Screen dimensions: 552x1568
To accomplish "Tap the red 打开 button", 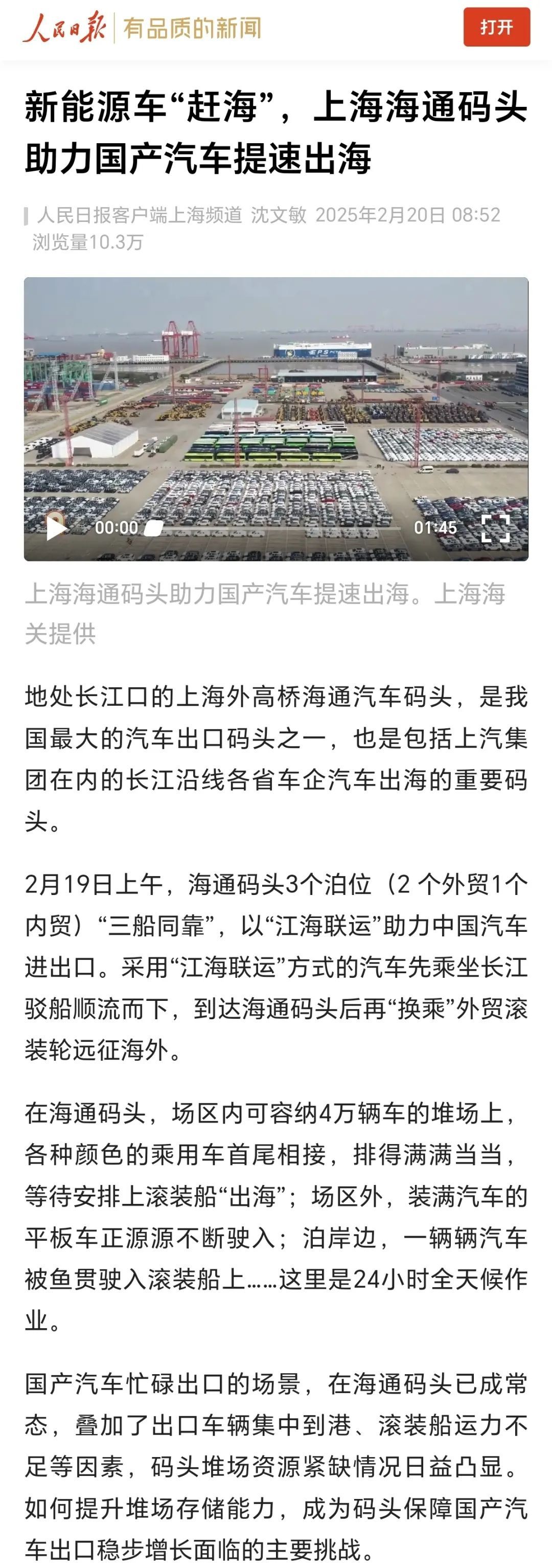I will coord(496,28).
